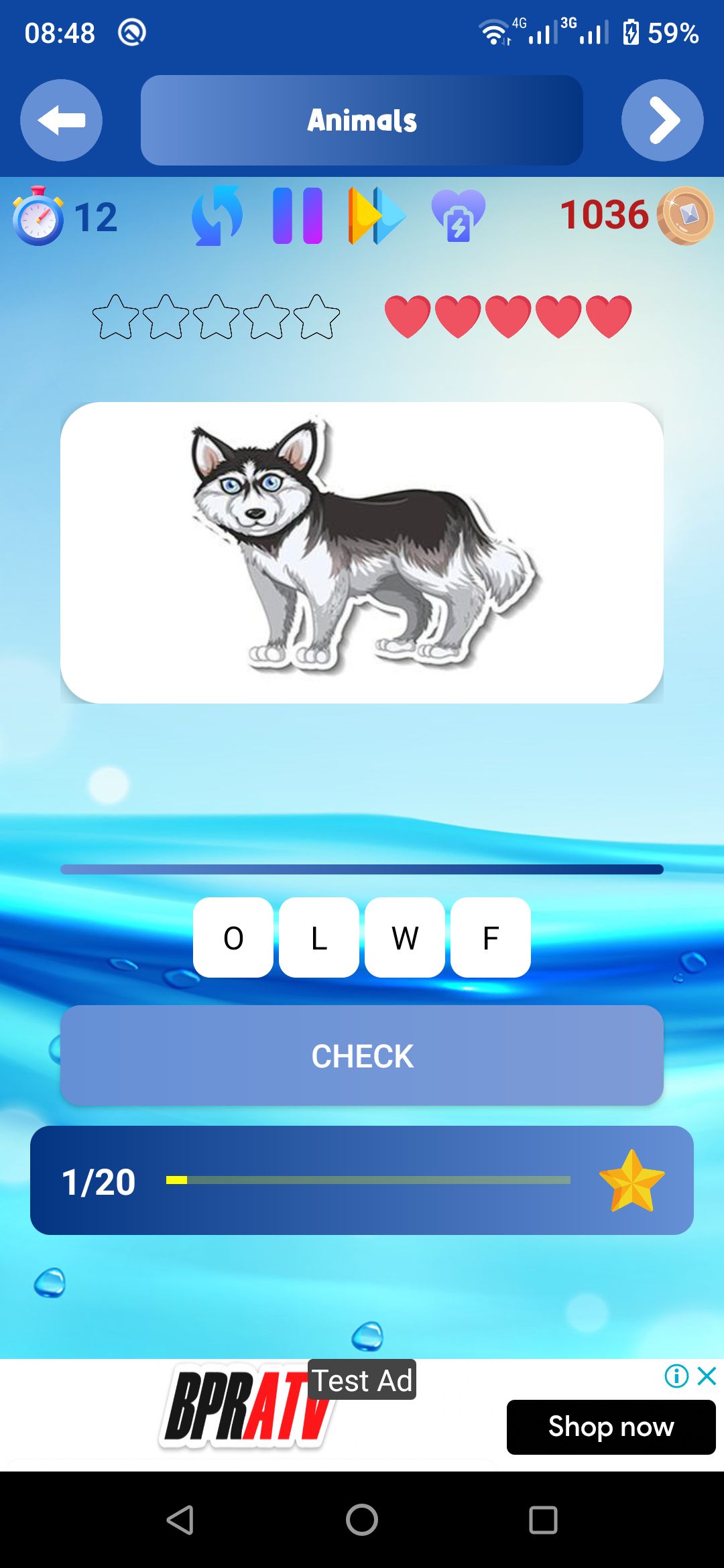The image size is (724, 1568).
Task: Tap the system home button
Action: point(362,1520)
